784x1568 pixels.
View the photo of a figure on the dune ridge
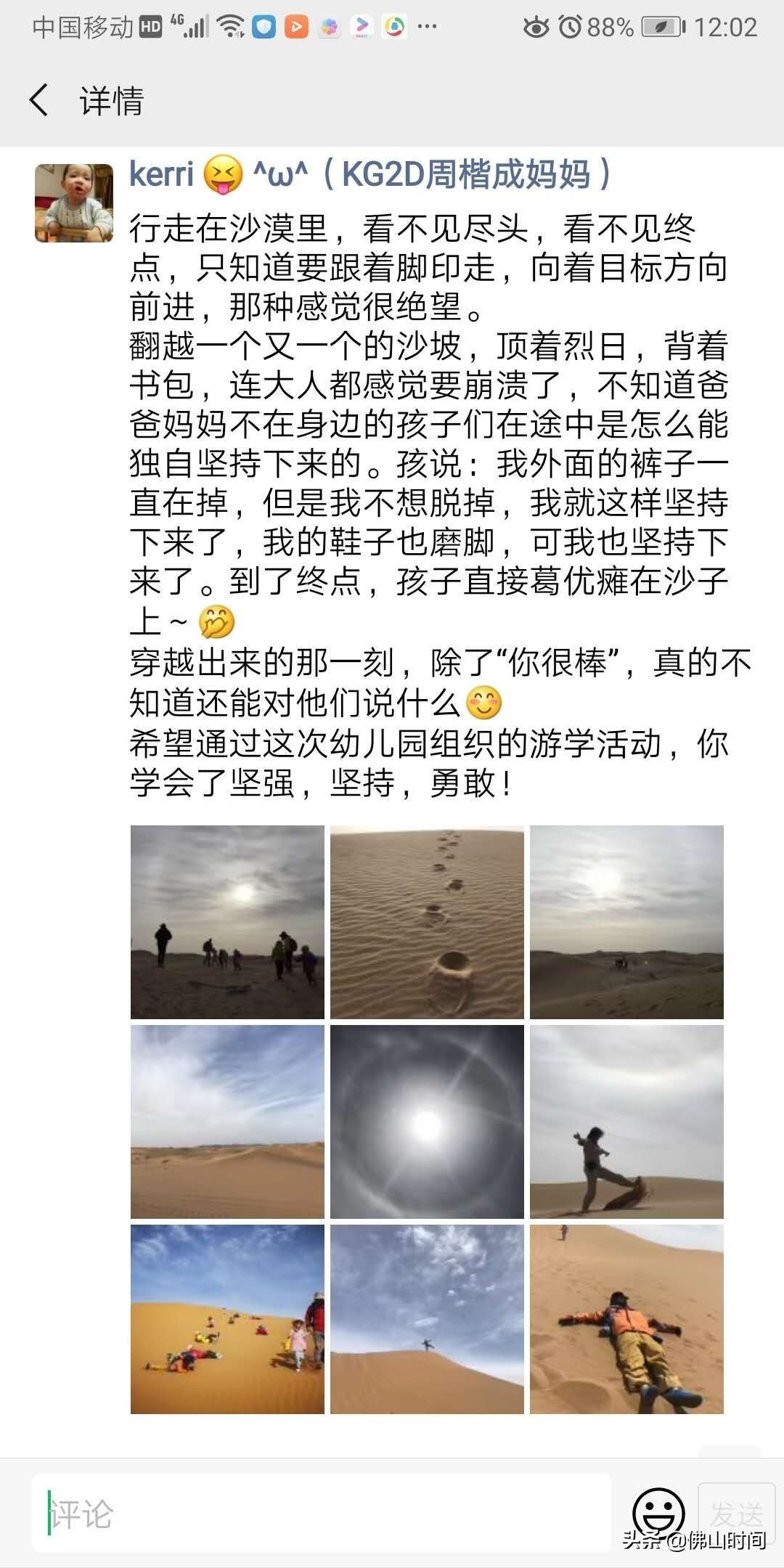[x=427, y=1320]
